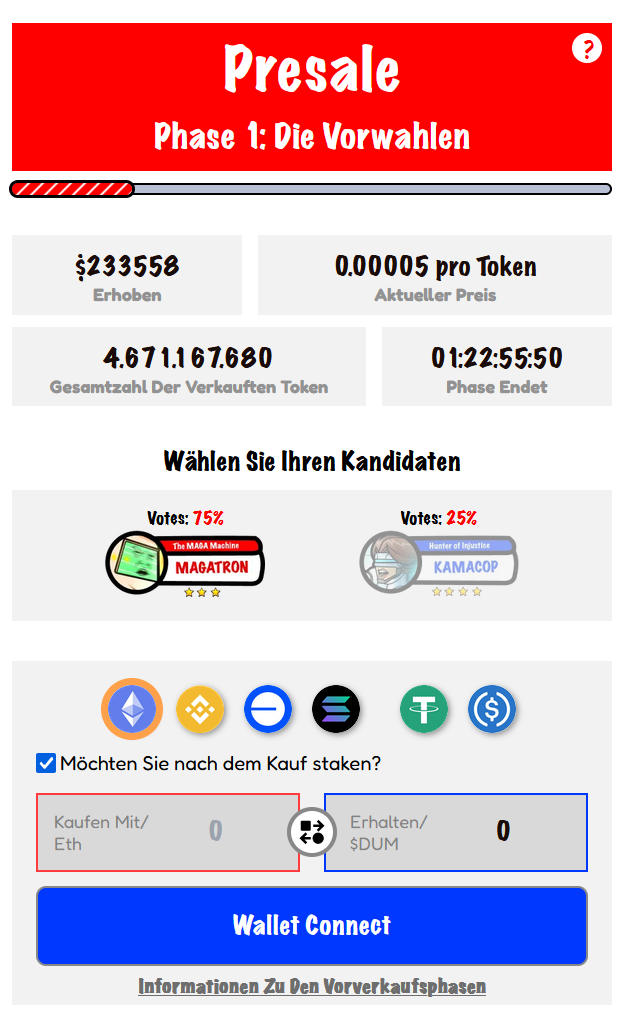
Task: Vote for the KAMACOP candidate
Action: click(x=439, y=563)
